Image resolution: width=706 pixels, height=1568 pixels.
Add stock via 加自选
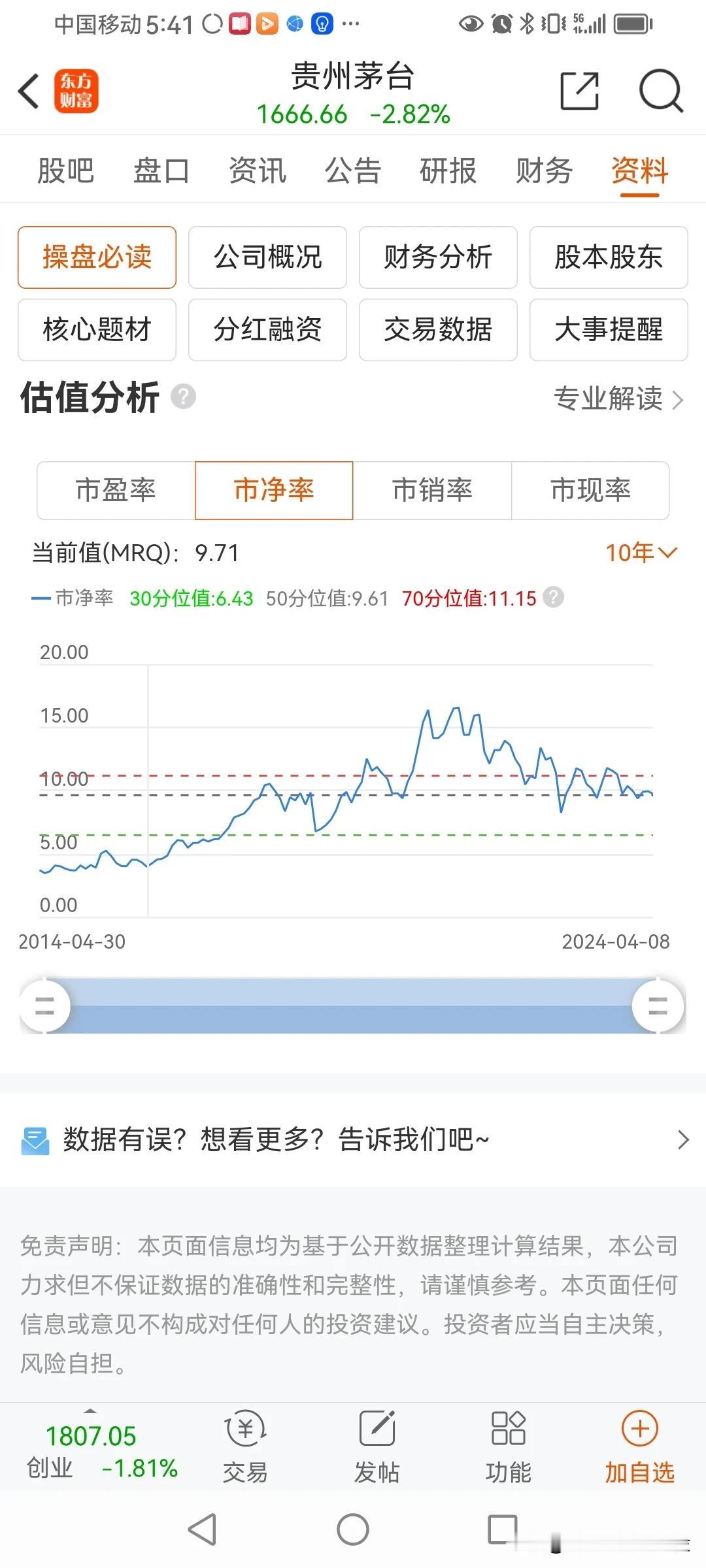[639, 1445]
